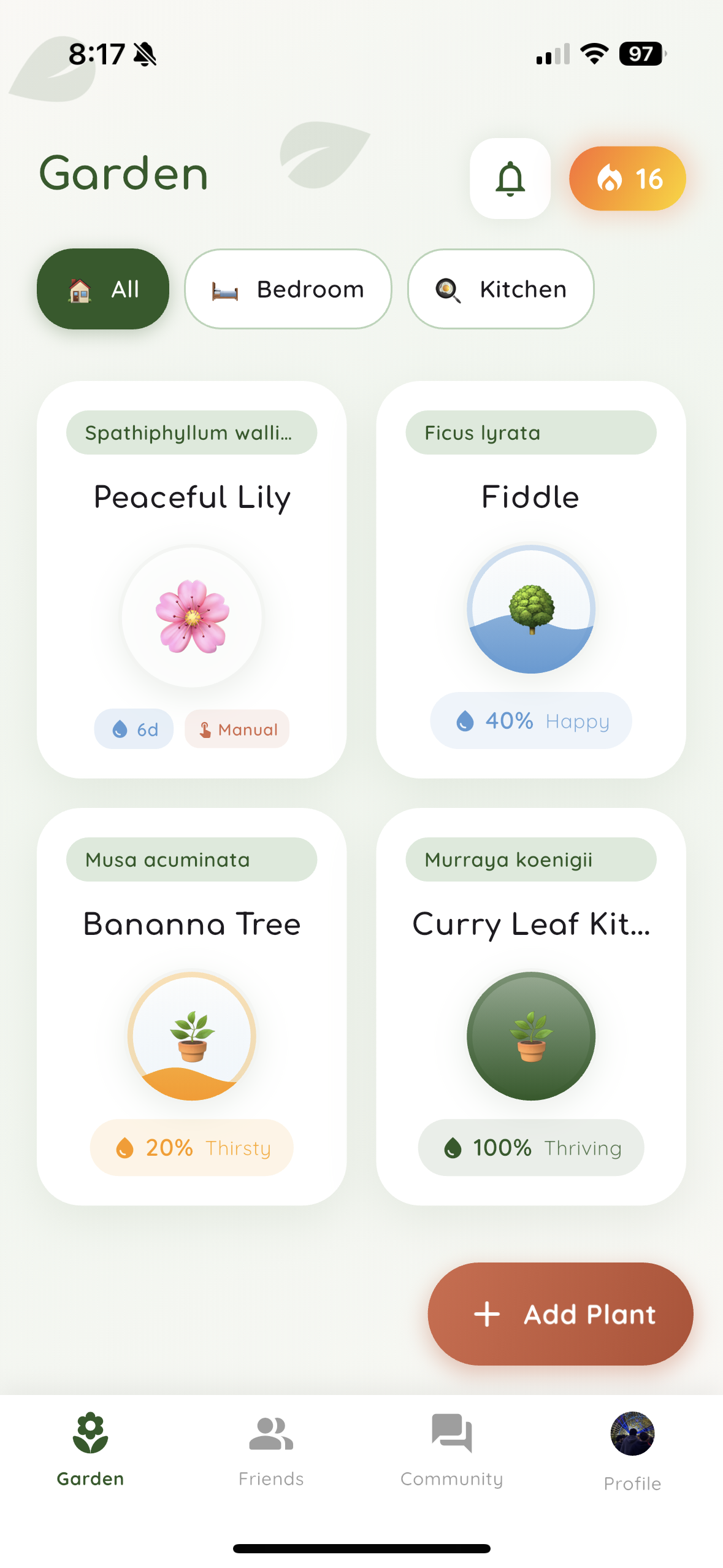Switch to the Garden tab
The width and height of the screenshot is (723, 1568).
[x=90, y=1449]
